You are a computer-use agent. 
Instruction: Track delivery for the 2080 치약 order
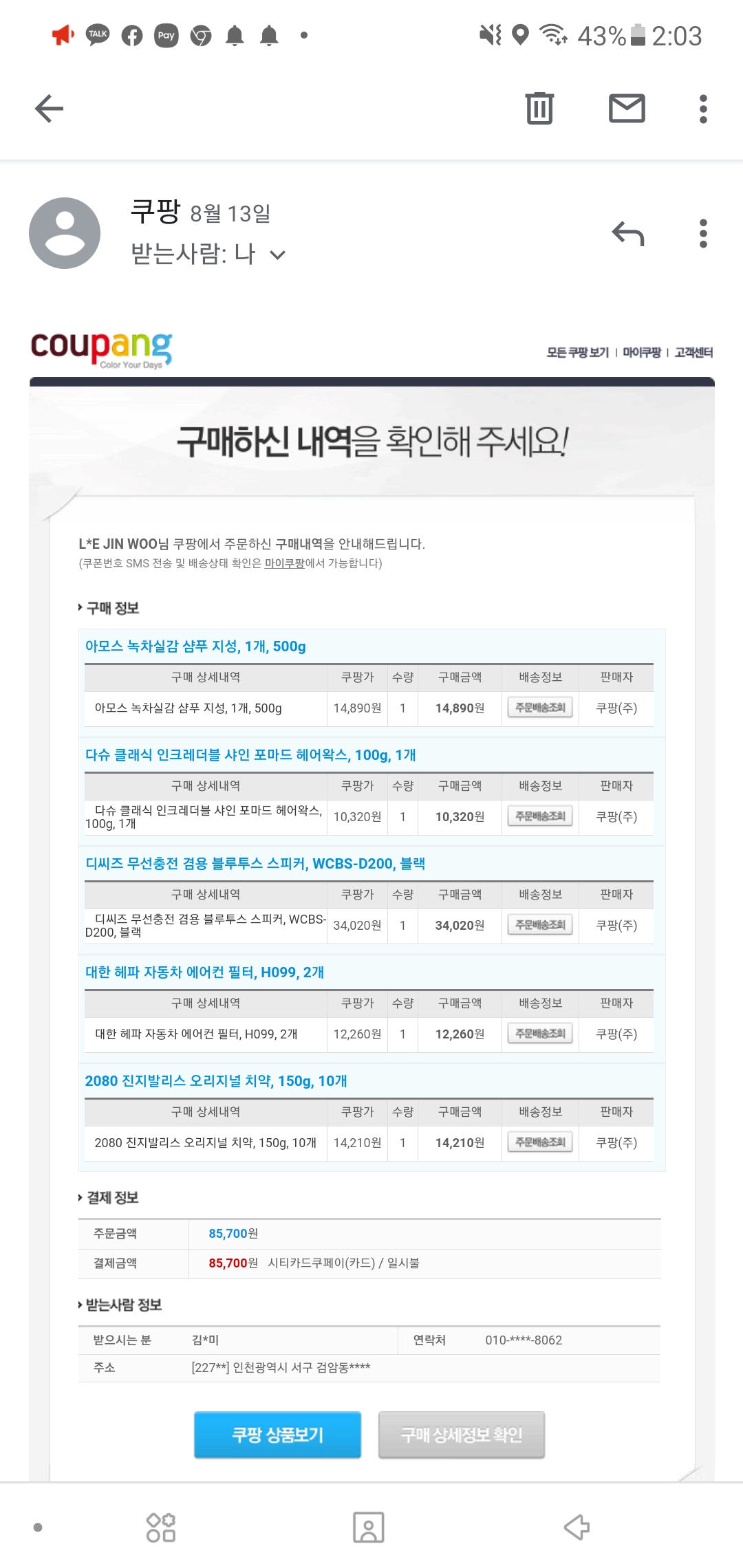pyautogui.click(x=540, y=1142)
